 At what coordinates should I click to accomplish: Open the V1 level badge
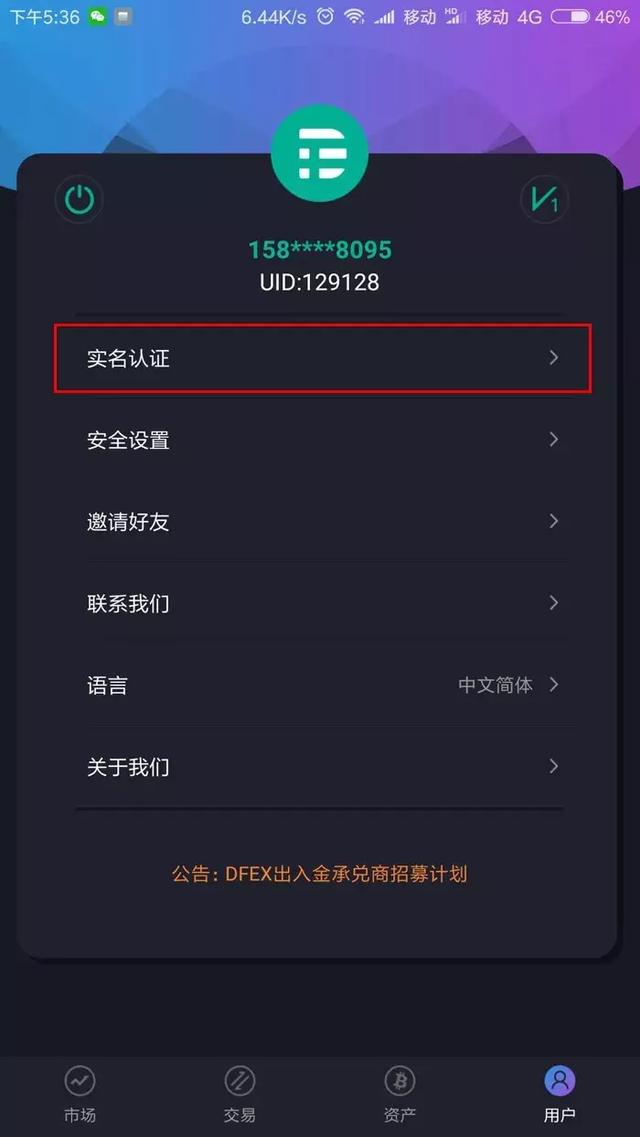coord(544,200)
